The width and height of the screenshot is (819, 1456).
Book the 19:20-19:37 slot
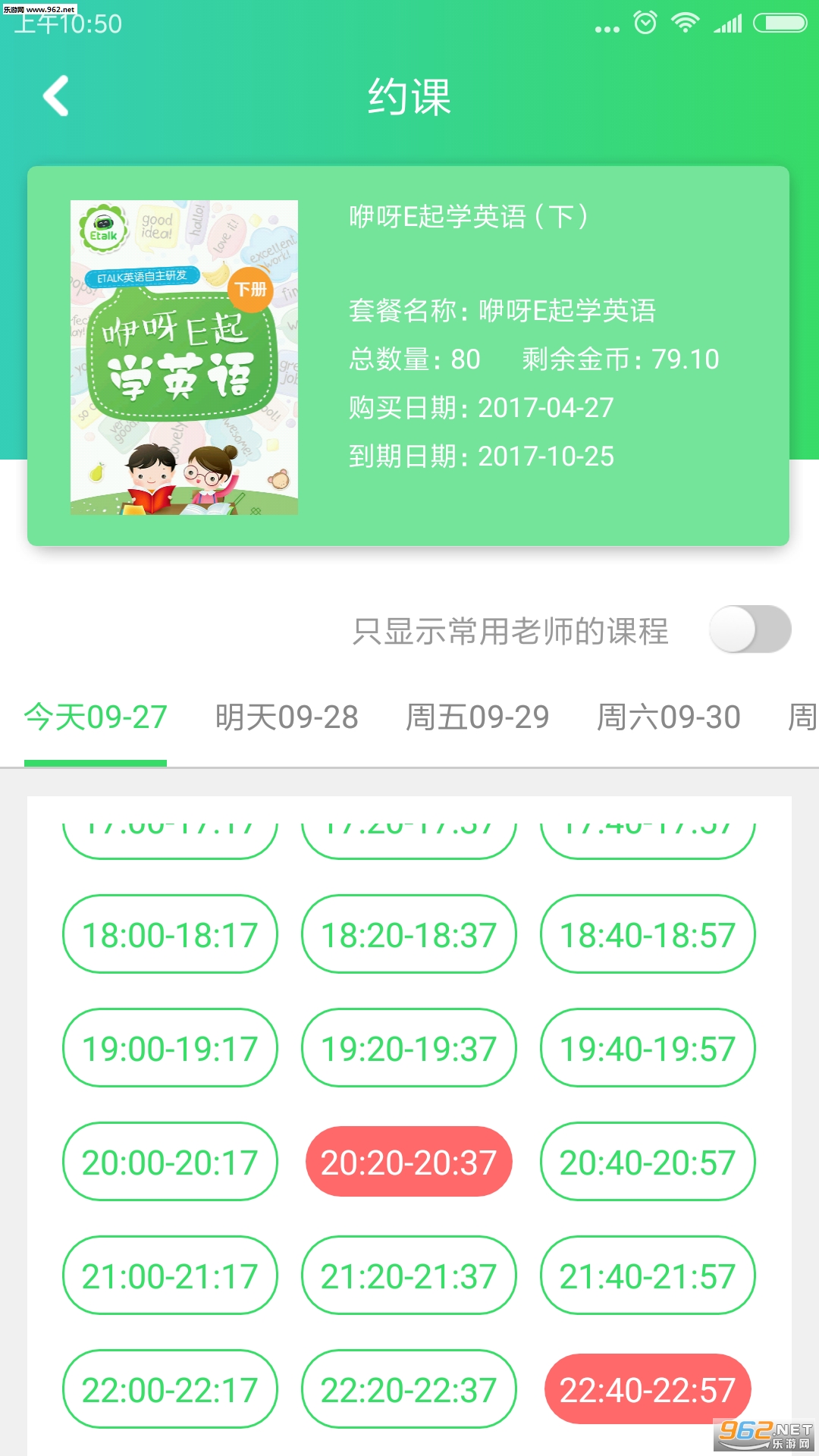pyautogui.click(x=409, y=1048)
